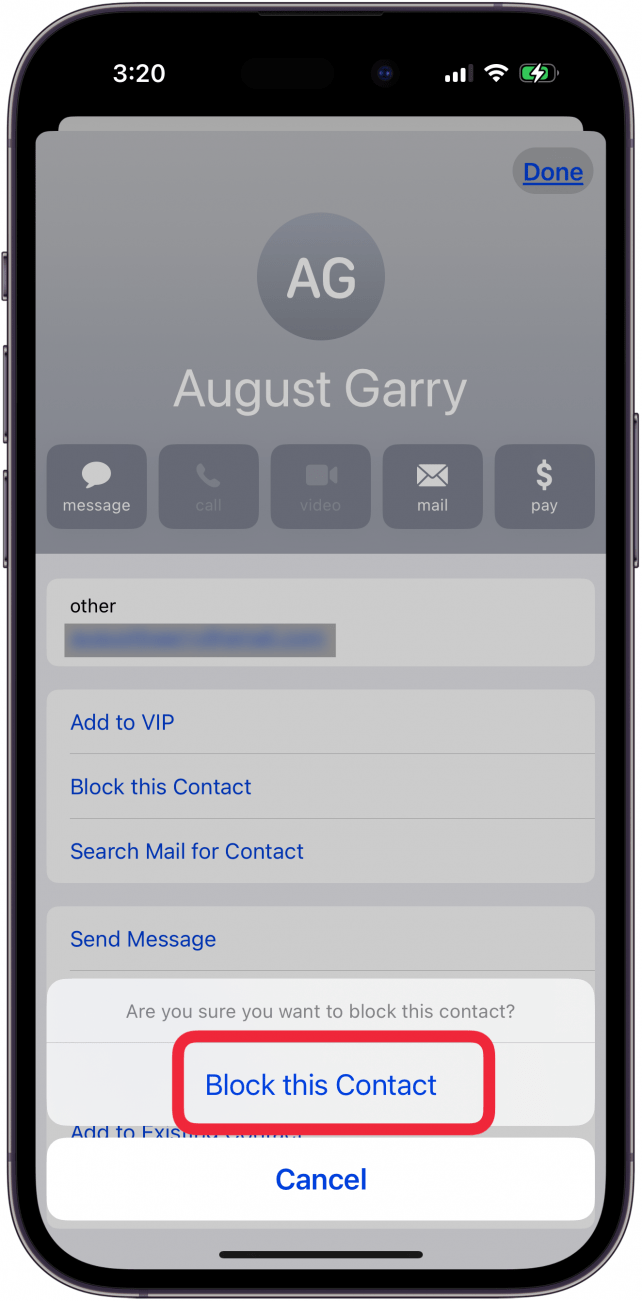
Task: Open the pay action for August Garry
Action: point(544,486)
